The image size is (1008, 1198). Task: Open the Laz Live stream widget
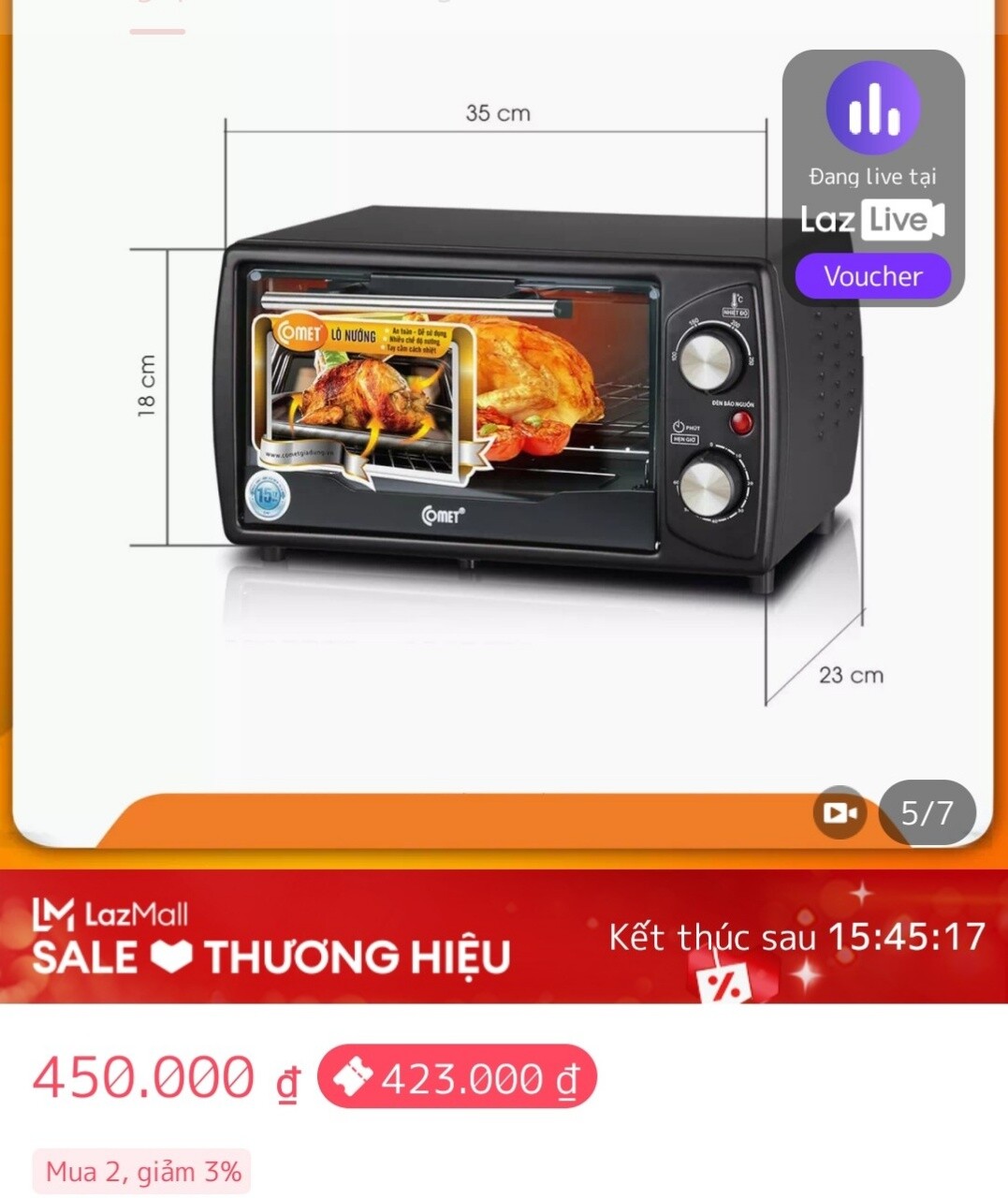pos(872,150)
